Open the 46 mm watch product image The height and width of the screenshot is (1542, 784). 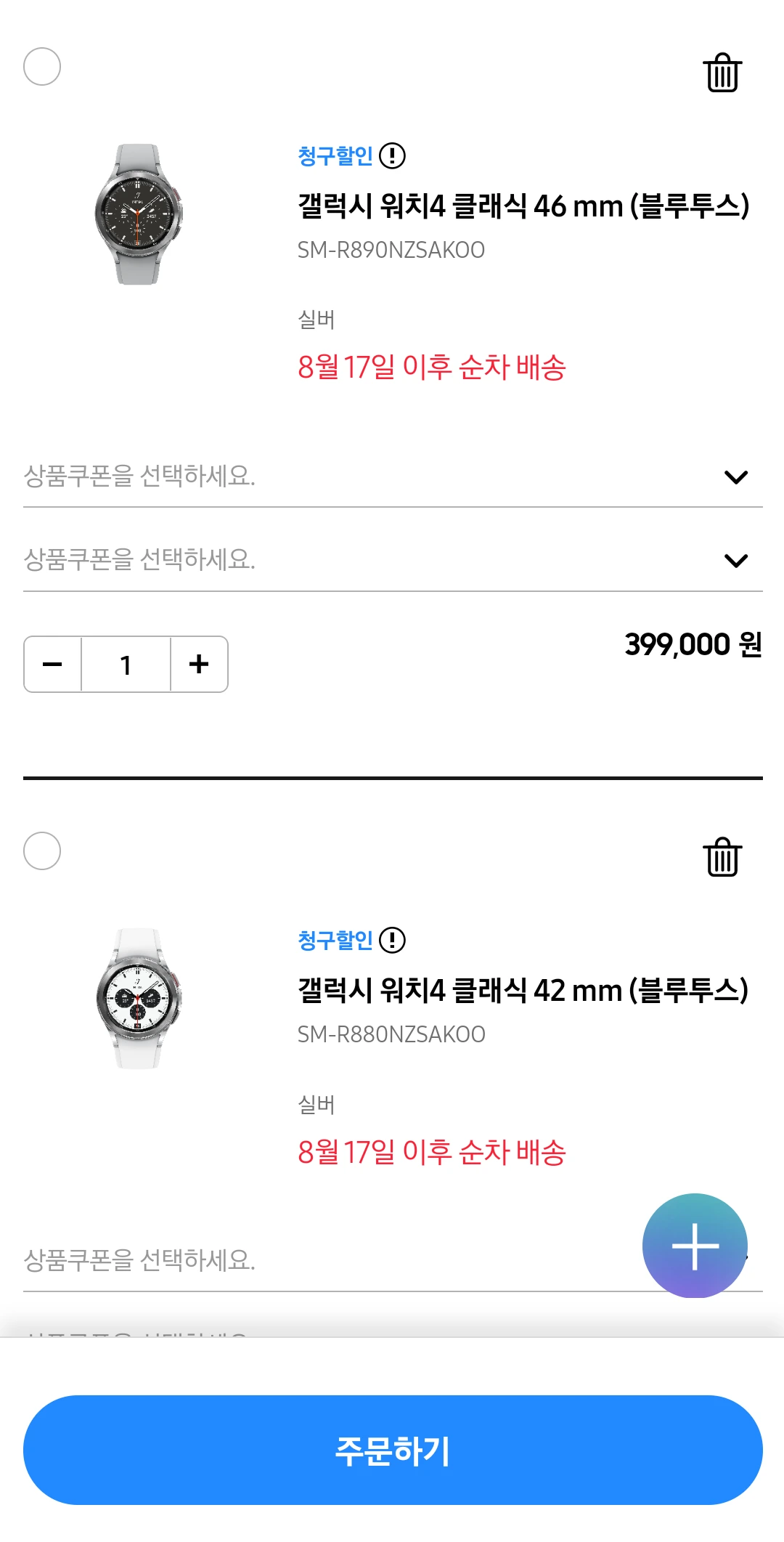[x=139, y=214]
